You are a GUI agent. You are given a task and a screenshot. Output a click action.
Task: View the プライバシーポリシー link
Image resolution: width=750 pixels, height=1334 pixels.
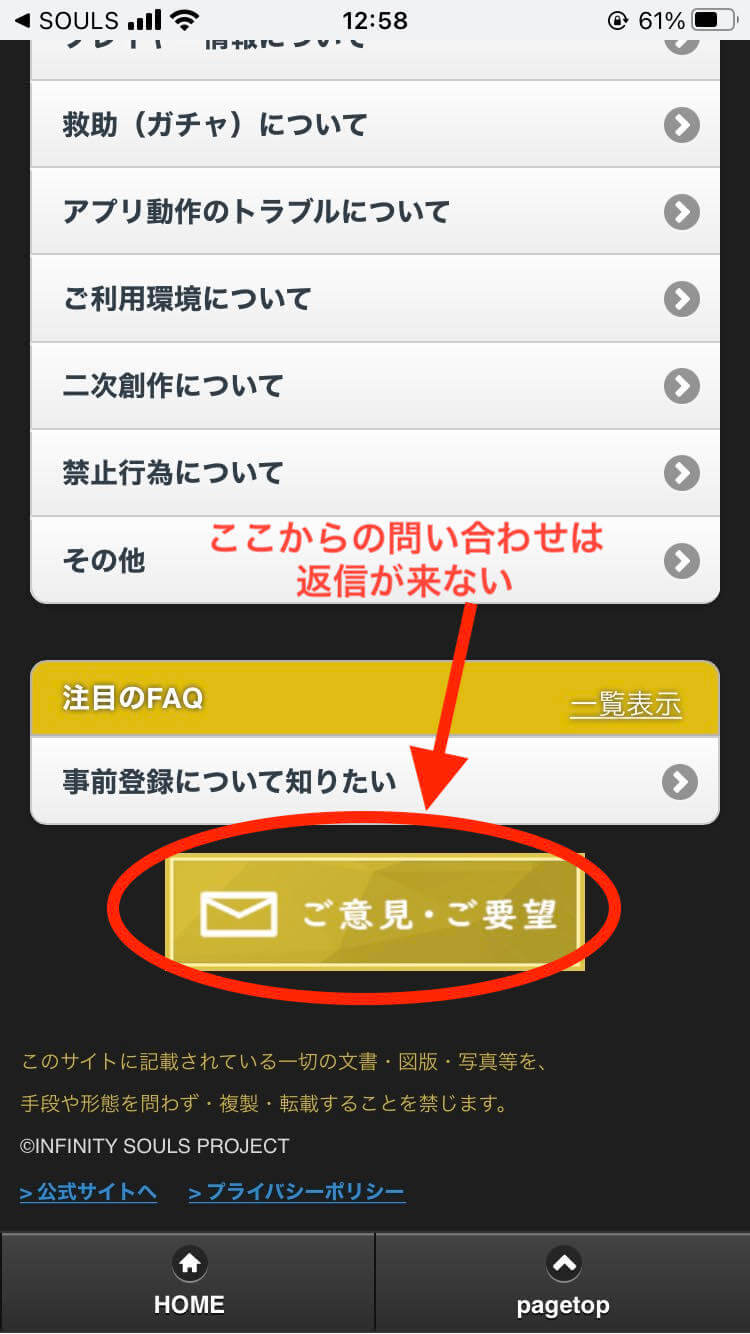(x=296, y=1192)
